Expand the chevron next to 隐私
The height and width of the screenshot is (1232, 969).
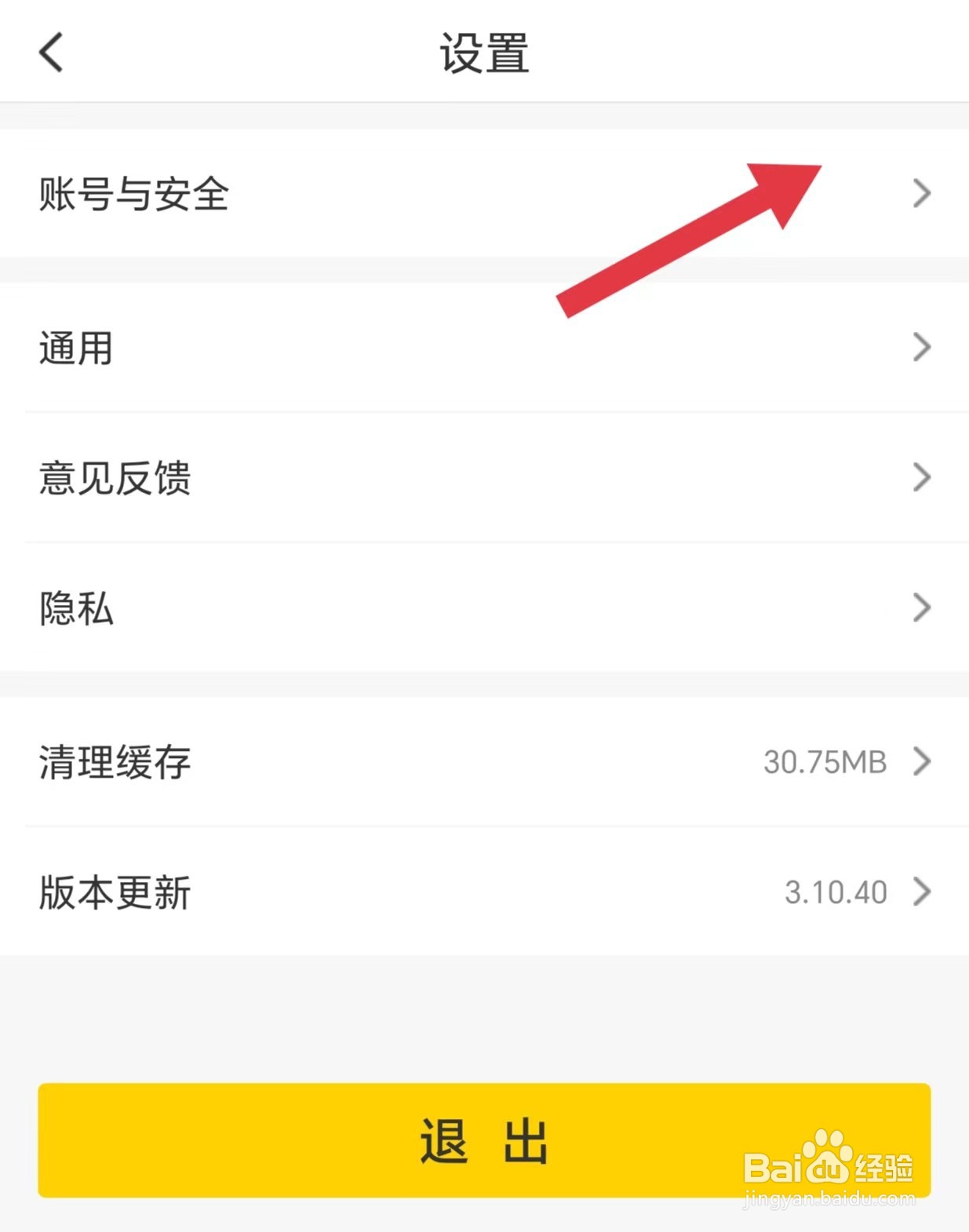point(921,610)
